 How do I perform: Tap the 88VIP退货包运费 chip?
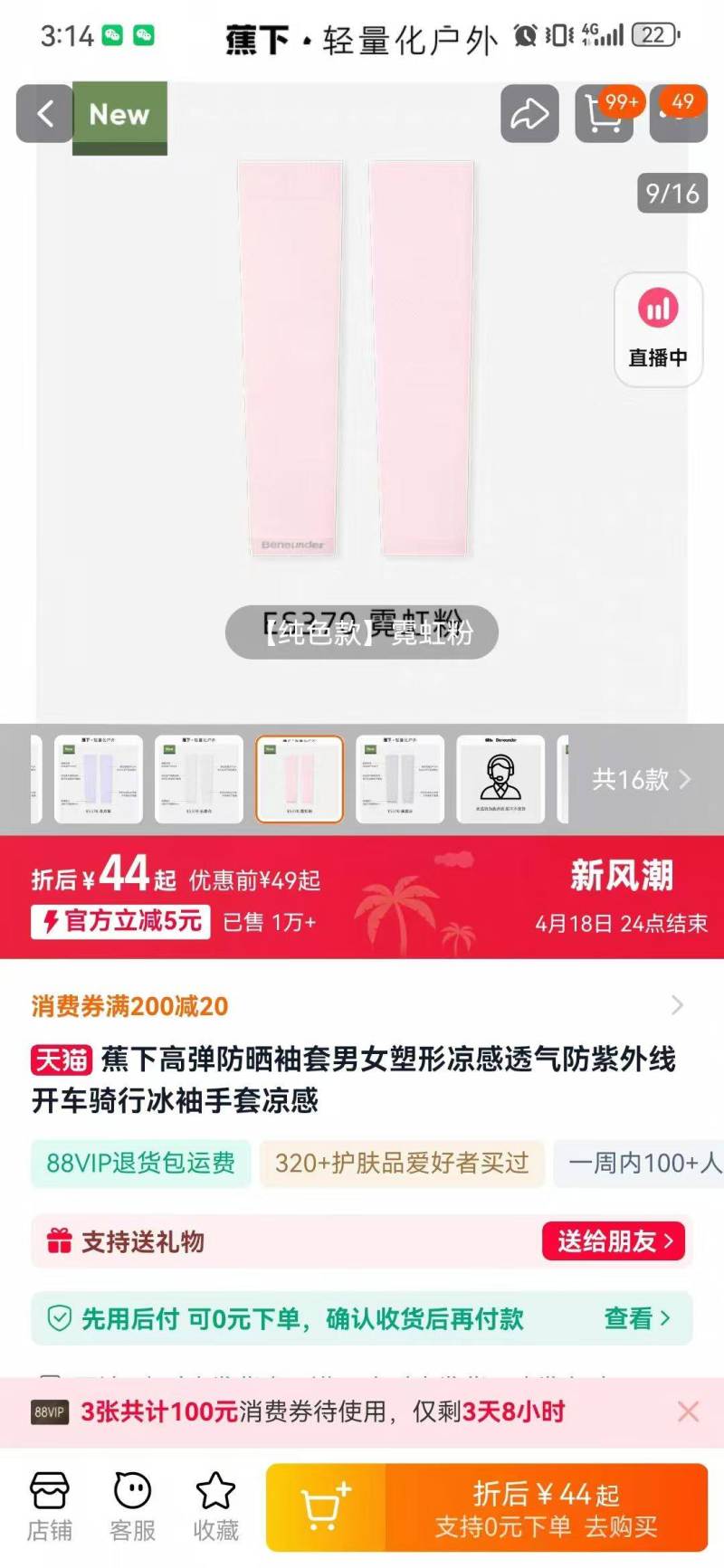[x=141, y=1163]
